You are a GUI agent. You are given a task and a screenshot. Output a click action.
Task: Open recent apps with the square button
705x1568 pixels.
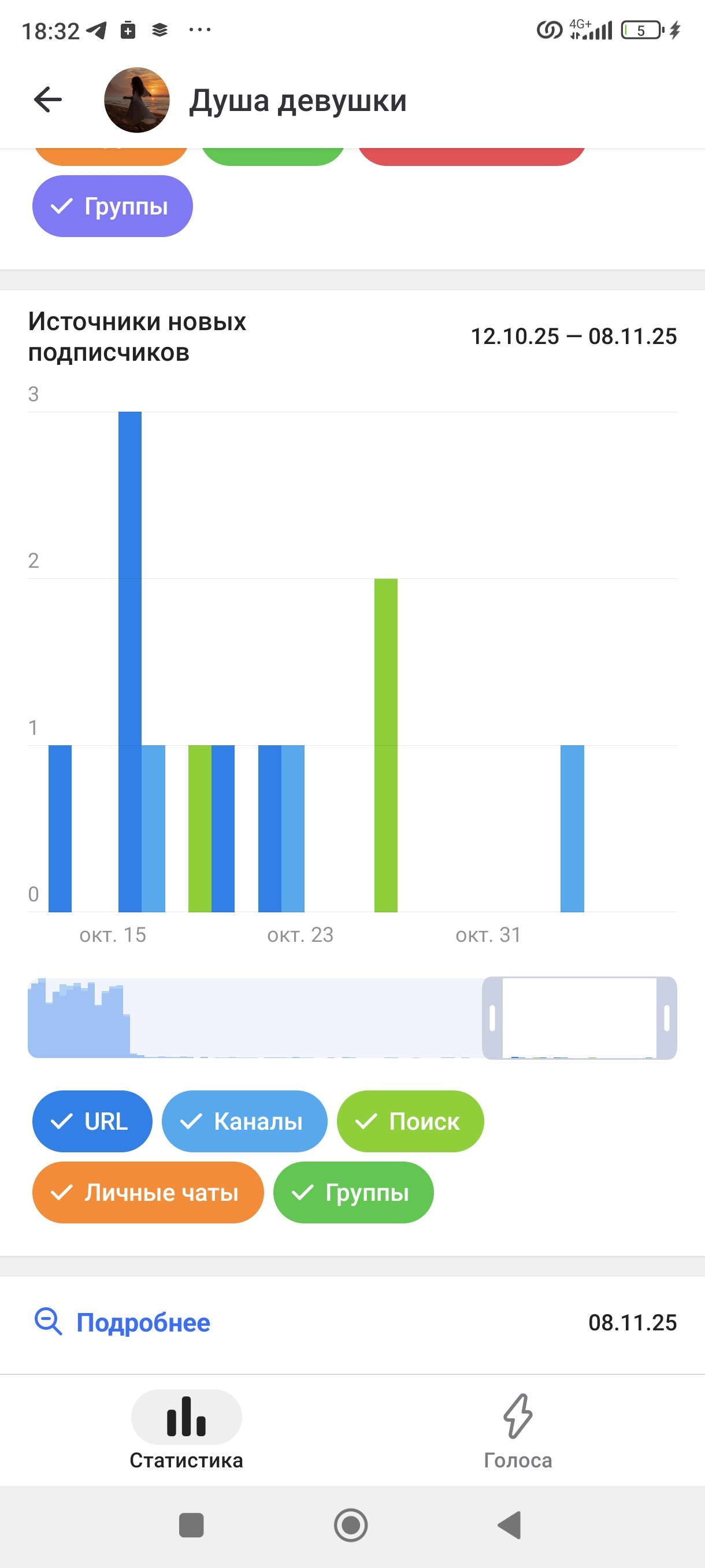click(x=191, y=1525)
